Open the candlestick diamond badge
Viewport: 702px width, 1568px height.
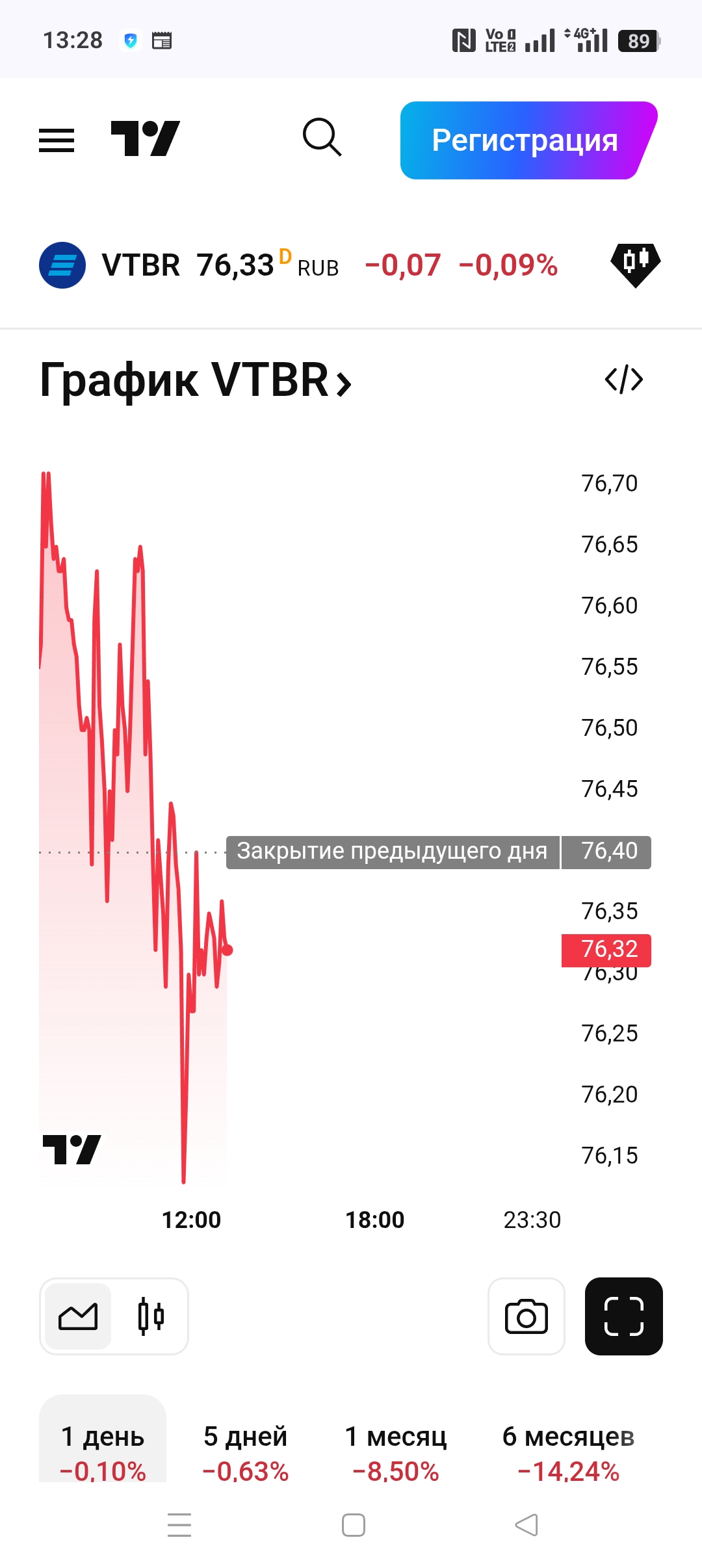[x=635, y=264]
